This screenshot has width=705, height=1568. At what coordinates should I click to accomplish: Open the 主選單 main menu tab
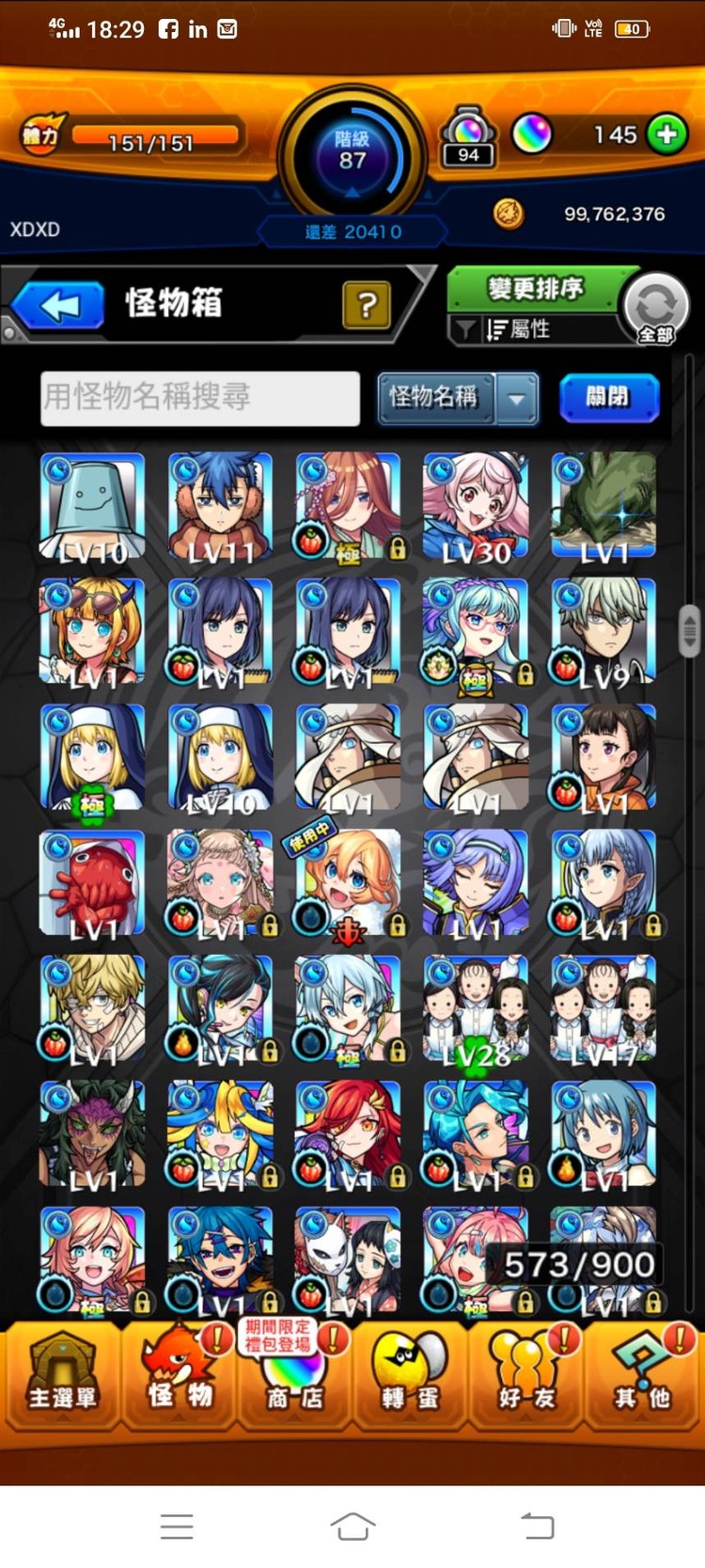click(62, 1371)
